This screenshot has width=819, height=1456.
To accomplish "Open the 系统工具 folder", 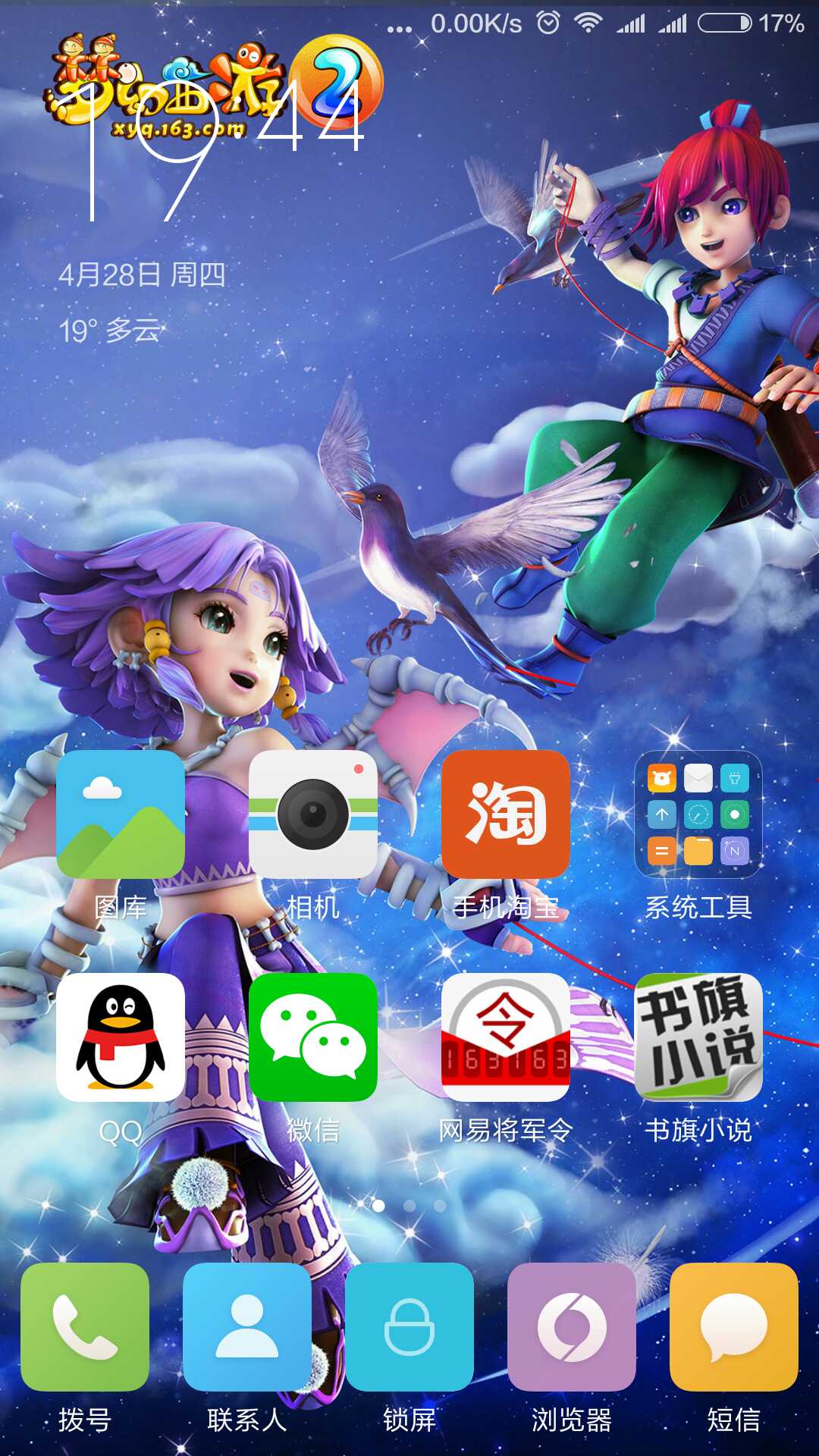I will [x=698, y=814].
